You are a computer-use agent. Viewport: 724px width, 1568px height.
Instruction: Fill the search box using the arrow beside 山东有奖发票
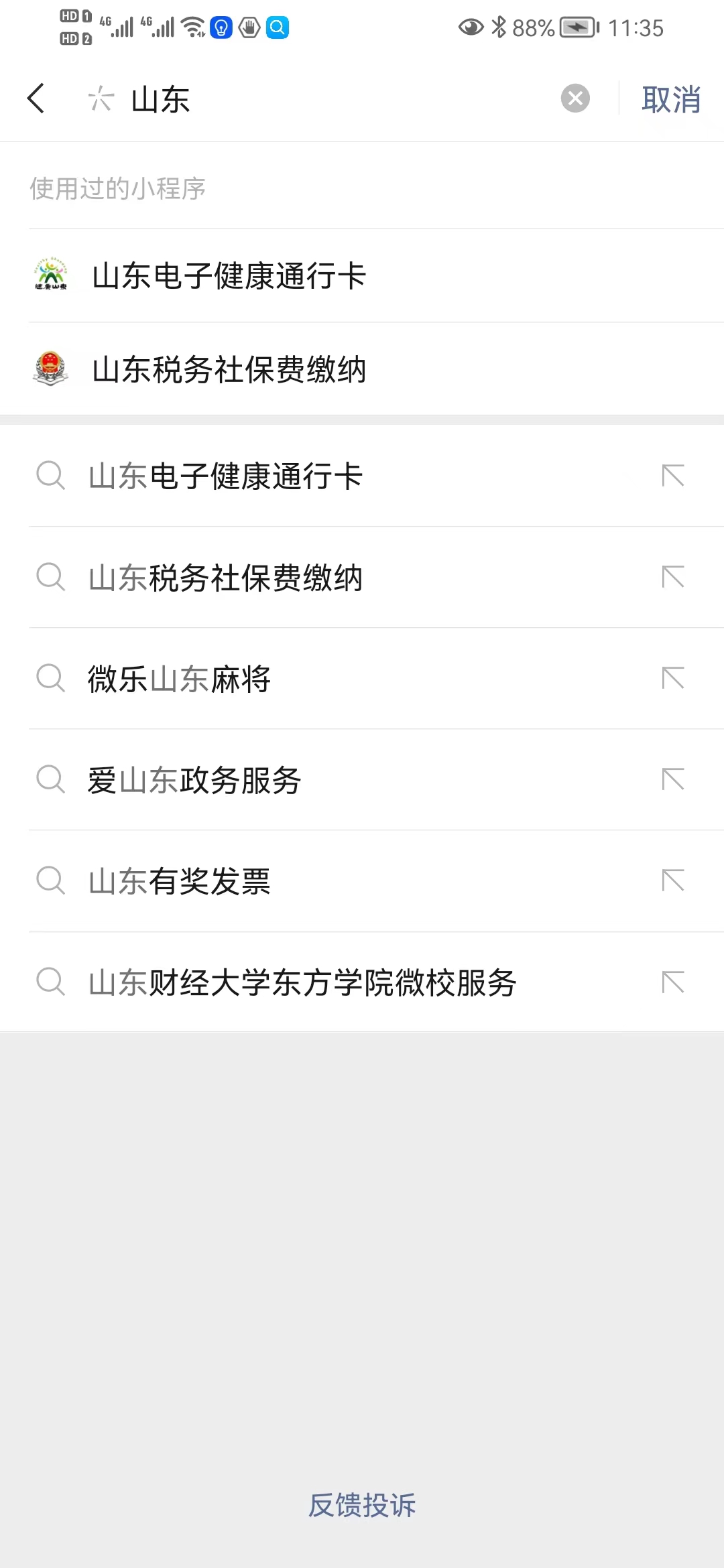pos(672,880)
